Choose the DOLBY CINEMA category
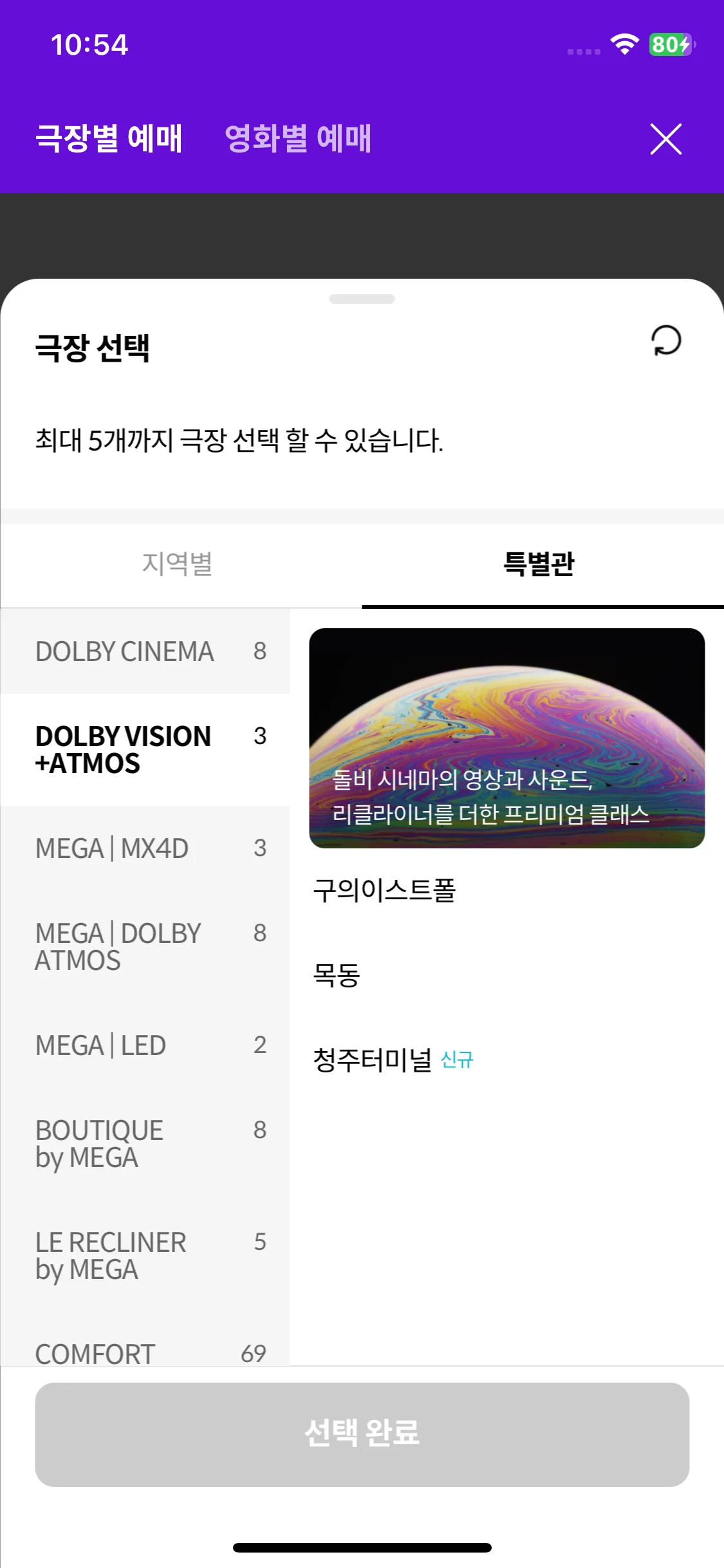724x1568 pixels. tap(145, 651)
